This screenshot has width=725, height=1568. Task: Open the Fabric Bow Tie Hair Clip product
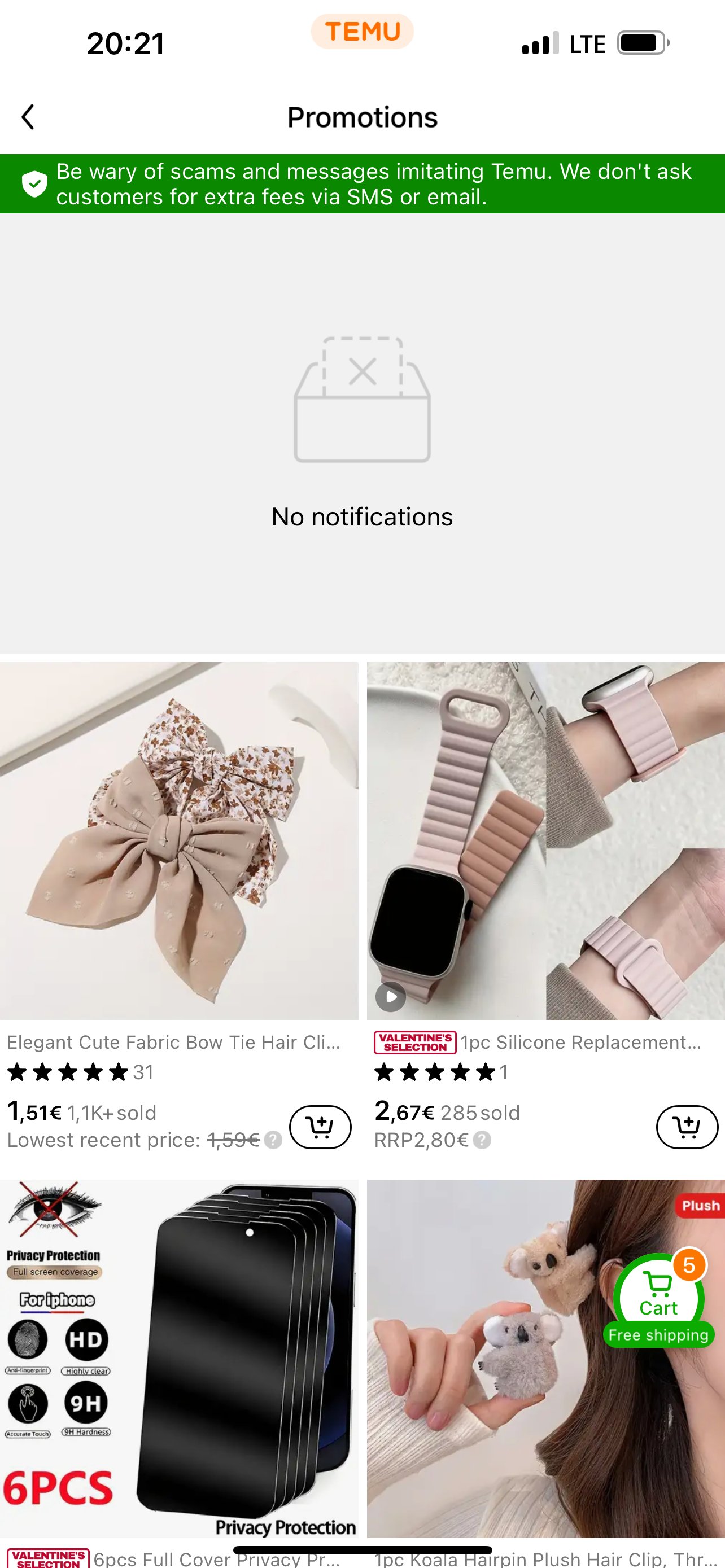point(179,841)
